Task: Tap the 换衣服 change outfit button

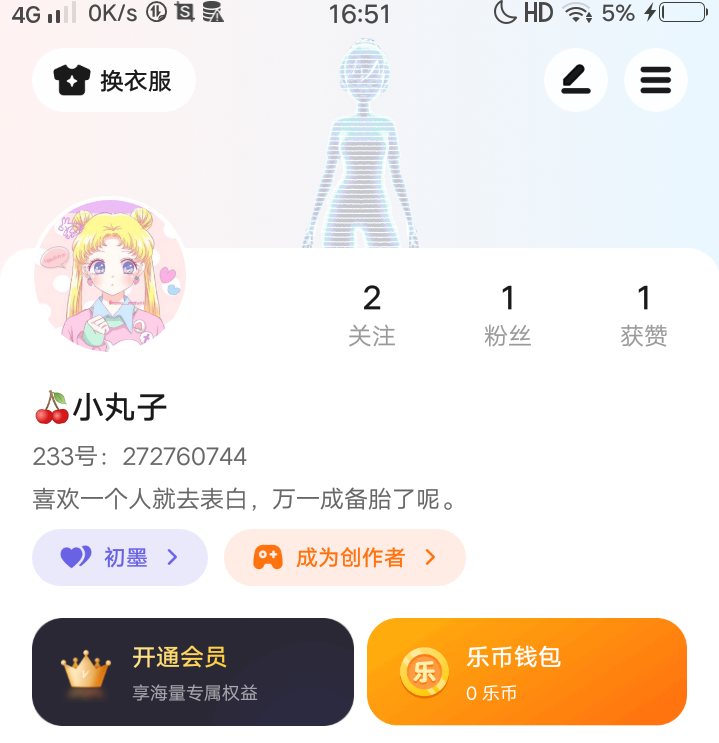Action: pos(114,80)
